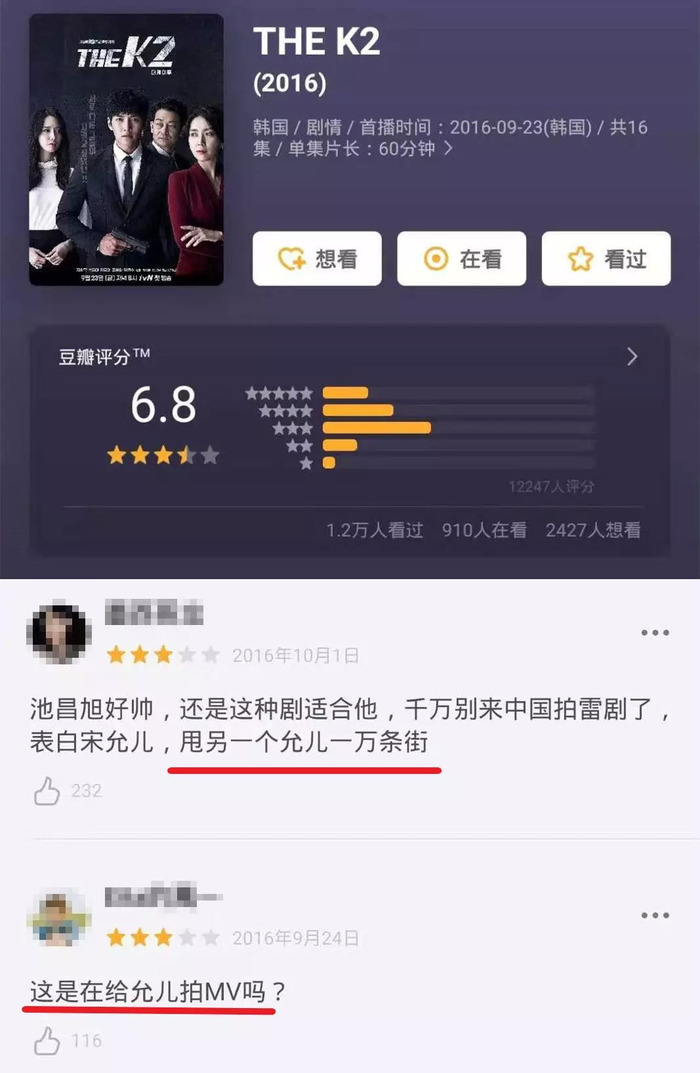This screenshot has width=700, height=1073.
Task: Open overflow menu on the 2016年9月24日 review
Action: coord(654,915)
